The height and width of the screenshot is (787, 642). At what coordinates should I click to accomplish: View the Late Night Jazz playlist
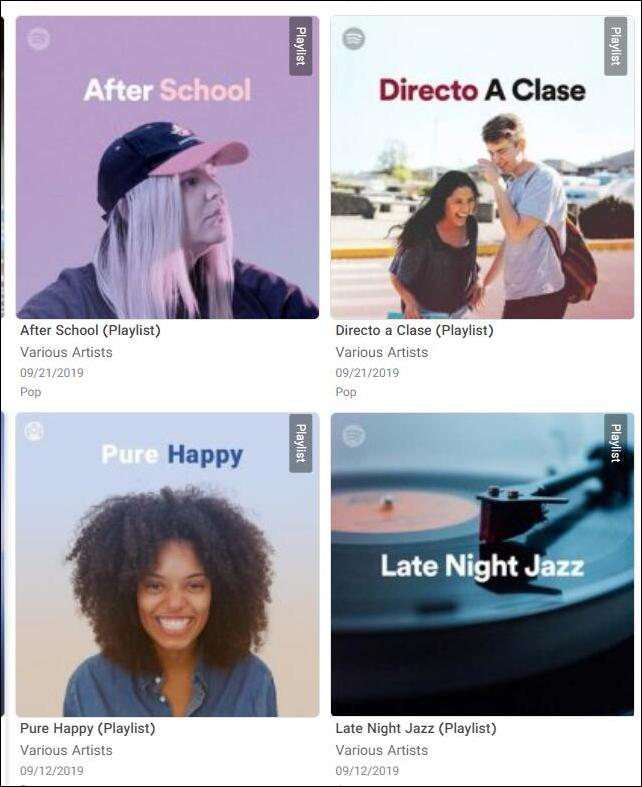coord(482,565)
